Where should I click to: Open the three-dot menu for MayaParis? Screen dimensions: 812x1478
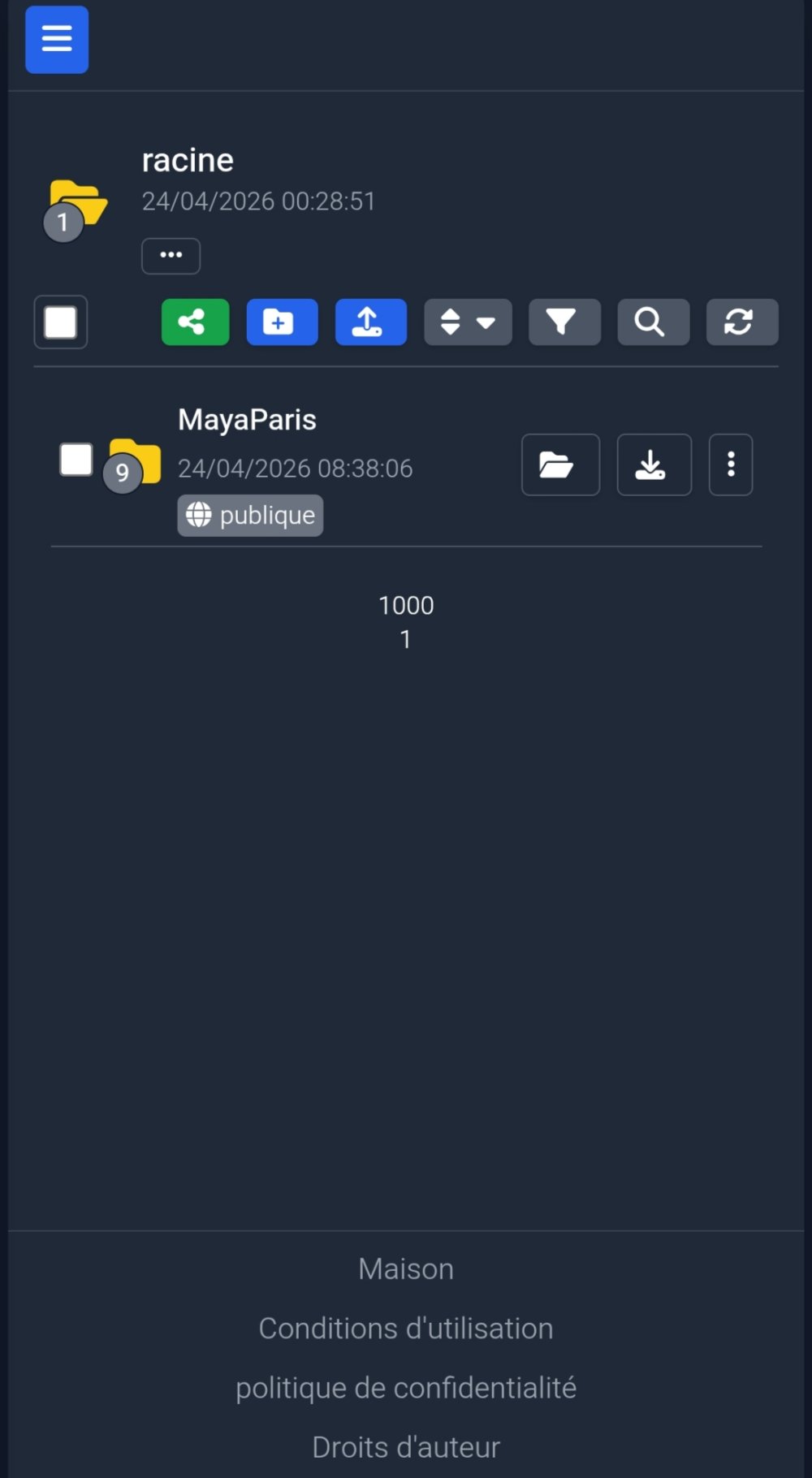click(x=730, y=465)
